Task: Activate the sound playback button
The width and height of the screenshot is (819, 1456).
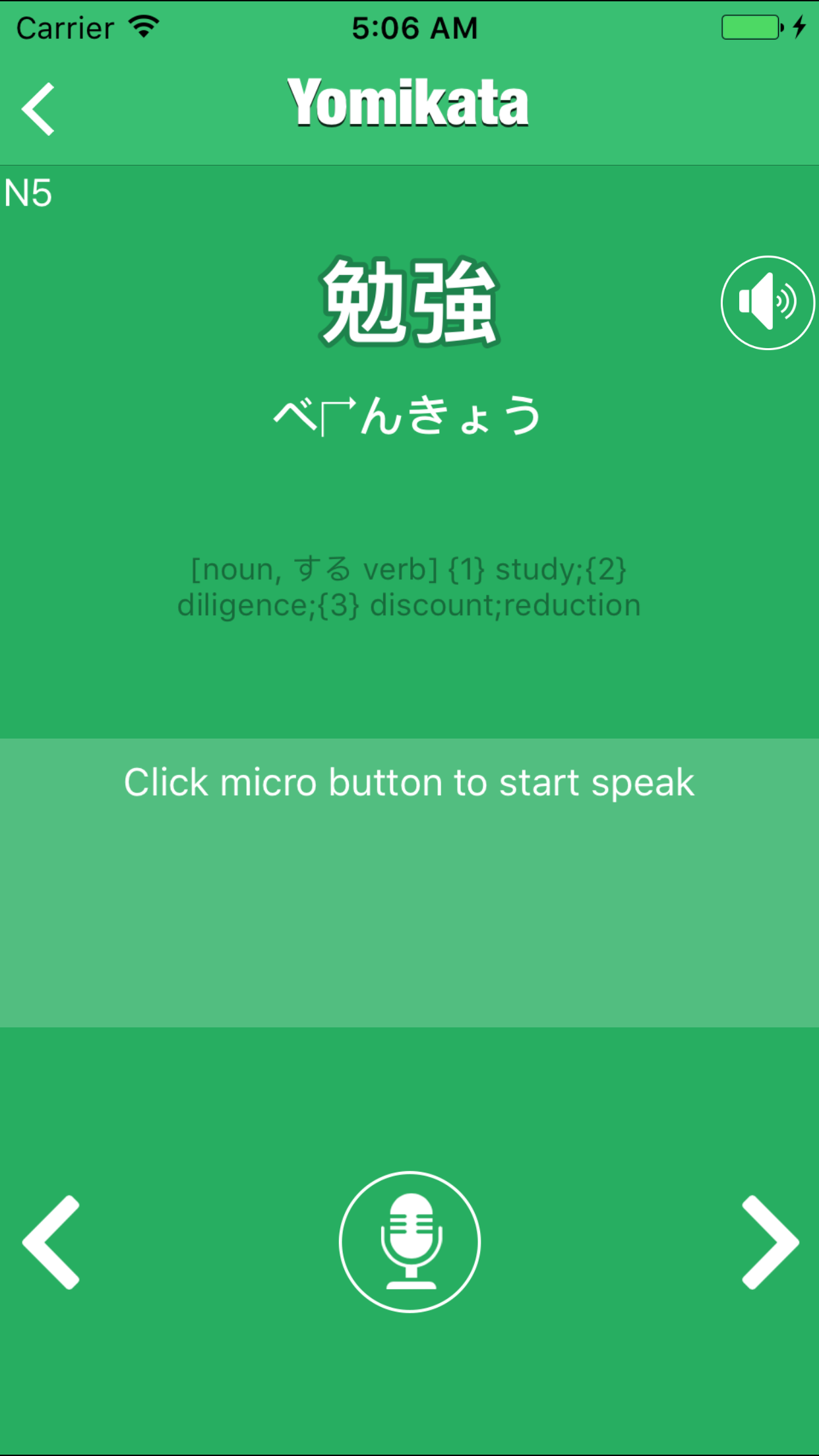Action: [x=767, y=302]
